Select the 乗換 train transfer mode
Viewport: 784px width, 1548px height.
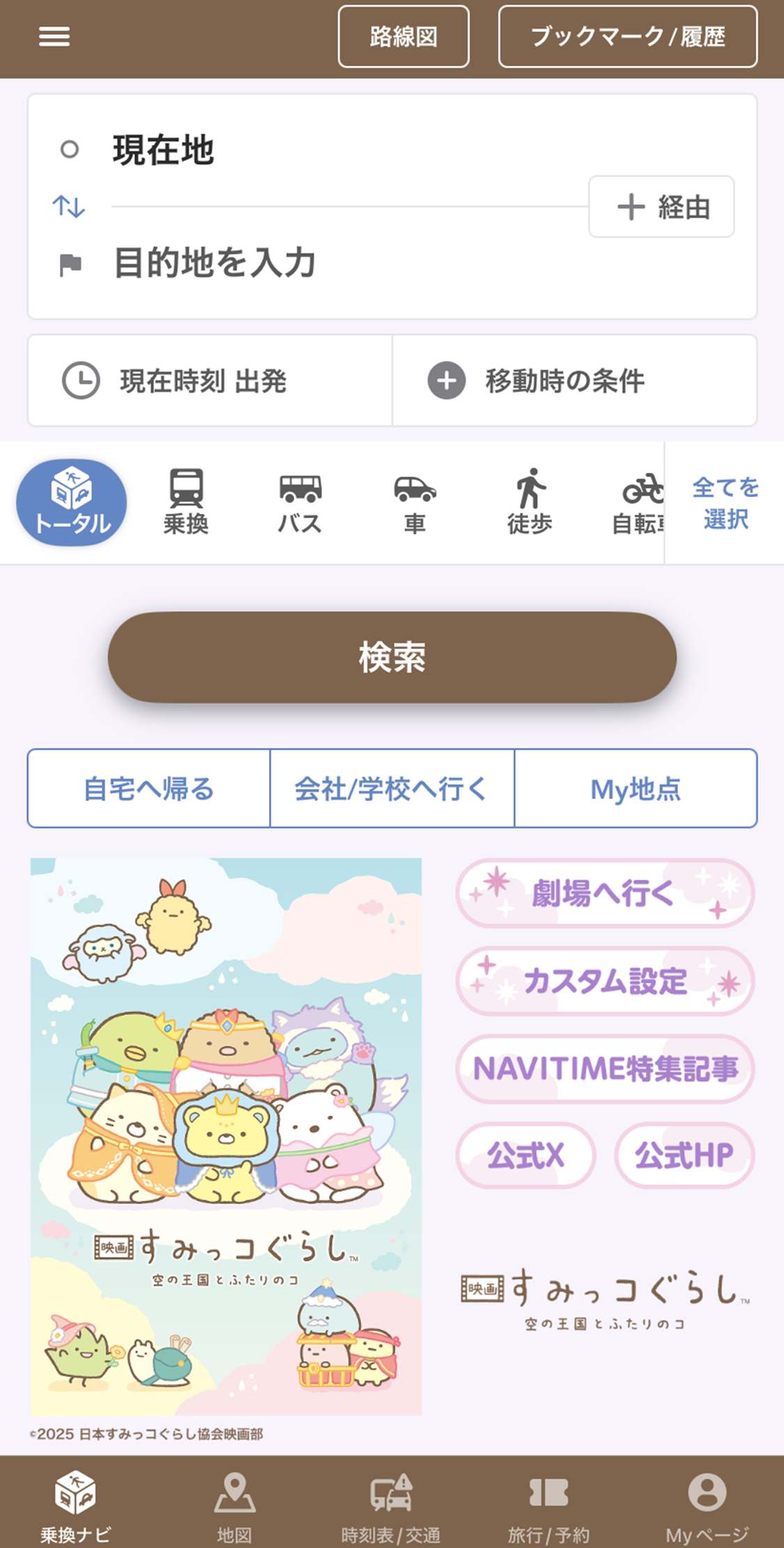pyautogui.click(x=186, y=502)
